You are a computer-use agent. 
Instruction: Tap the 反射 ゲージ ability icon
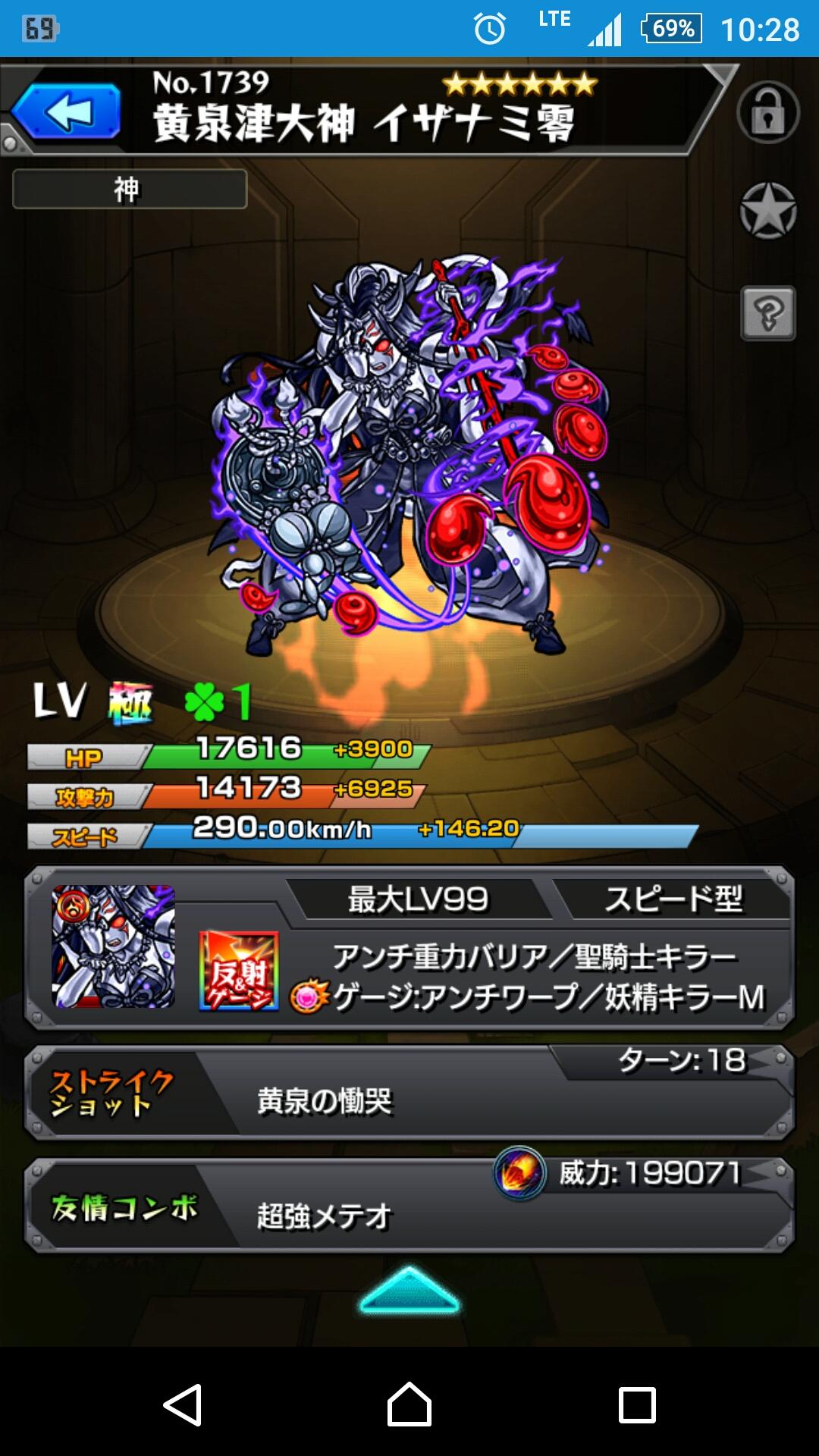pos(238,971)
